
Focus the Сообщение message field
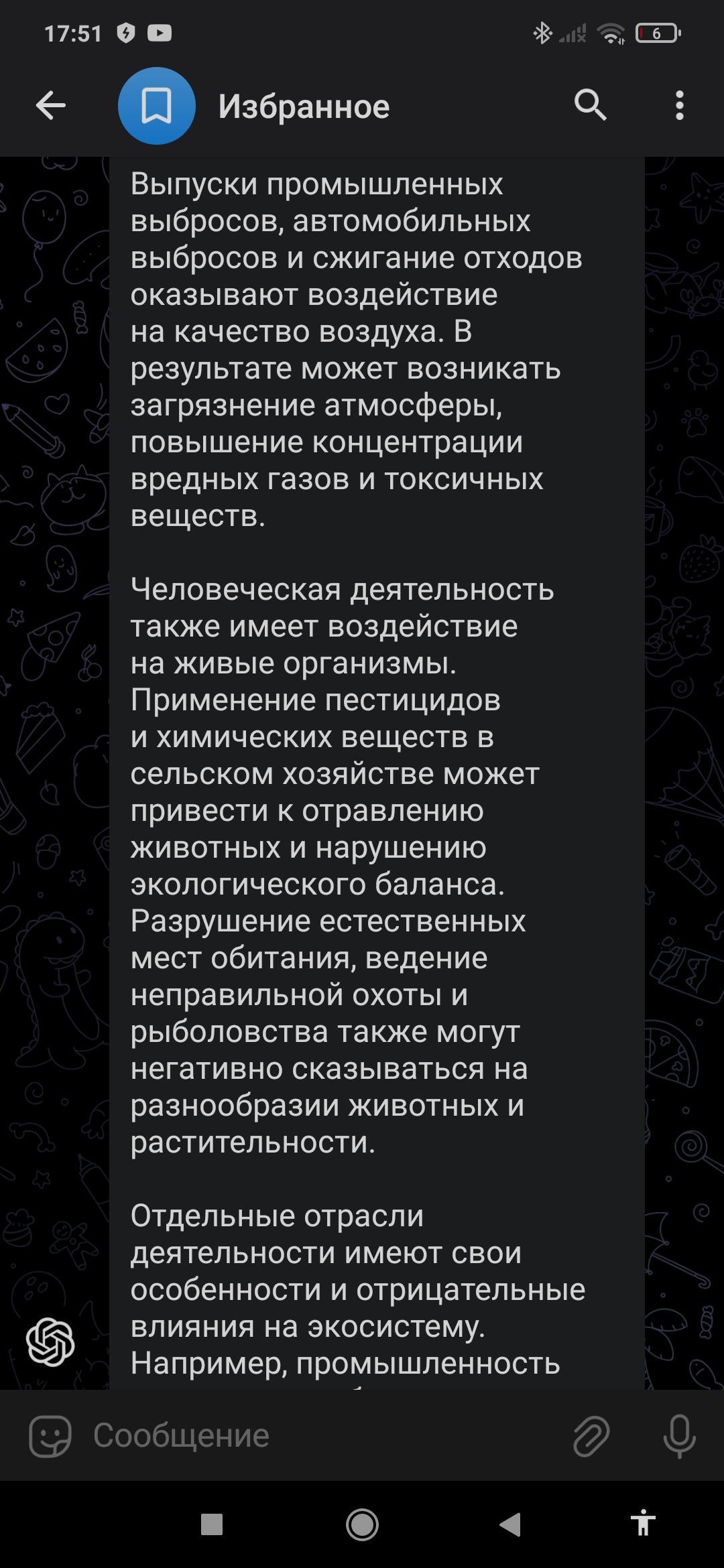pyautogui.click(x=322, y=1436)
